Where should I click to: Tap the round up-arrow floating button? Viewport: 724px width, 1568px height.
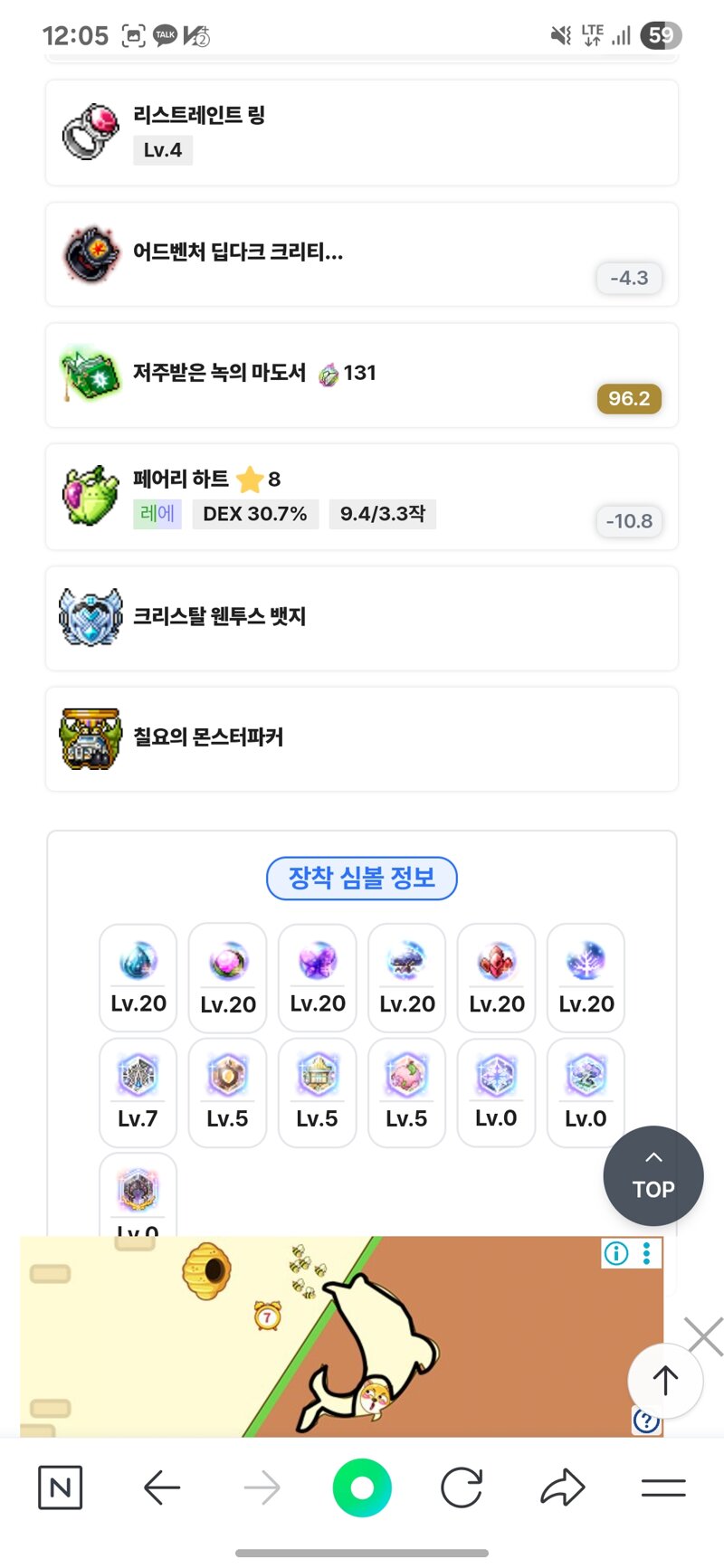coord(665,1380)
